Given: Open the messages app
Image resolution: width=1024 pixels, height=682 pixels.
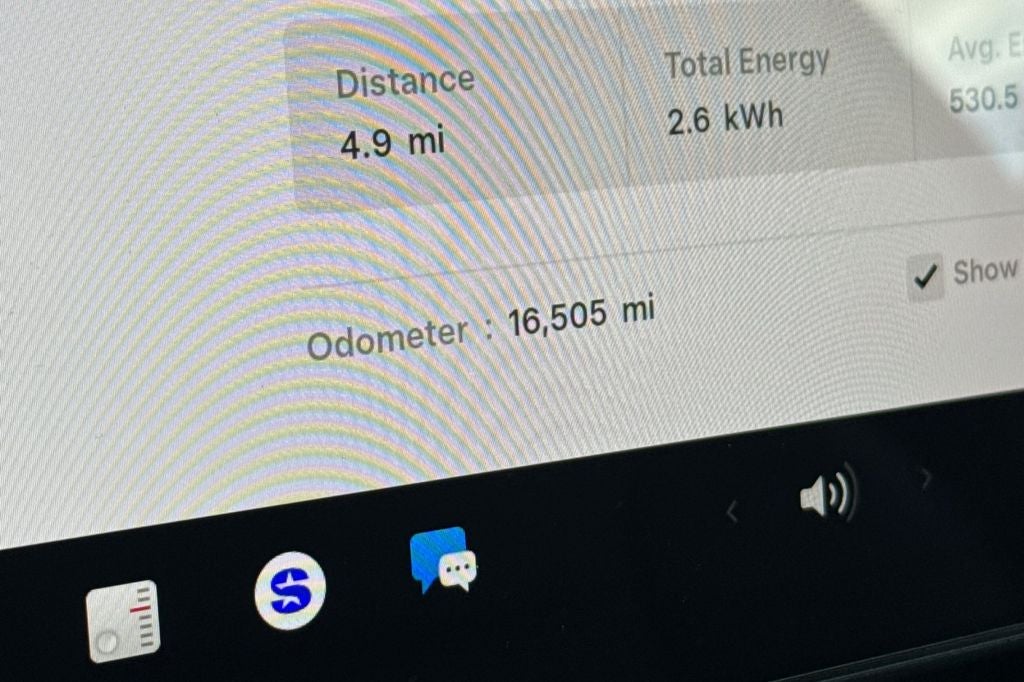Looking at the screenshot, I should point(443,560).
